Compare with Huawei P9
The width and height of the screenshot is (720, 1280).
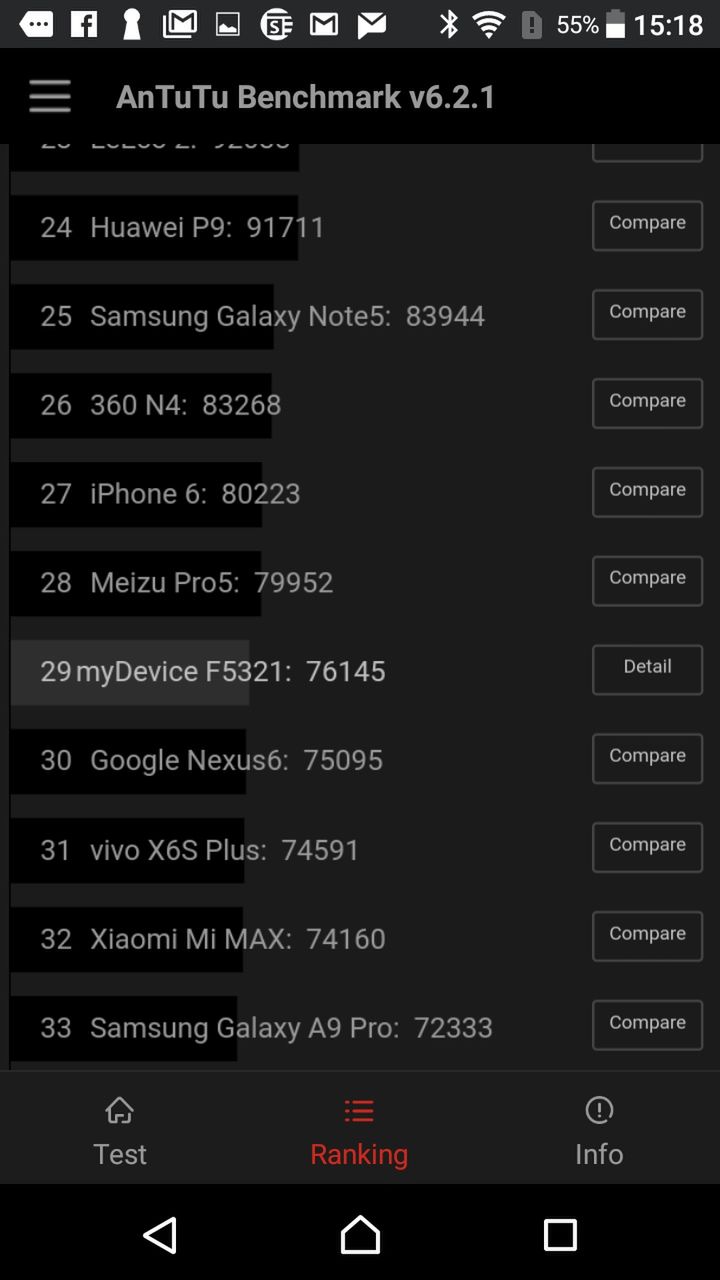coord(647,225)
